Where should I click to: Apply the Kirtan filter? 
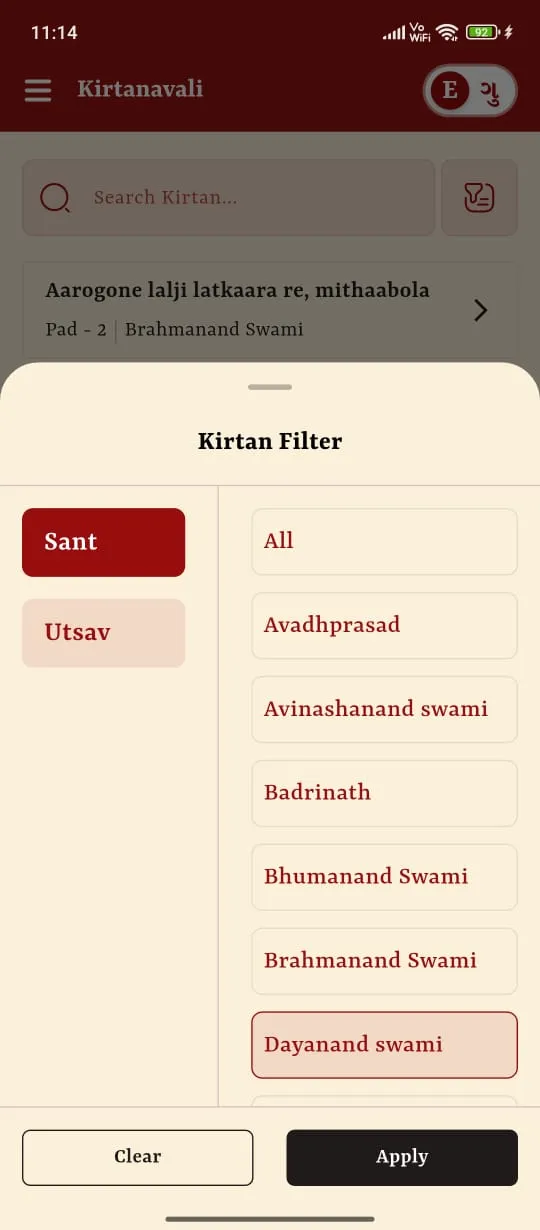pyautogui.click(x=402, y=1157)
